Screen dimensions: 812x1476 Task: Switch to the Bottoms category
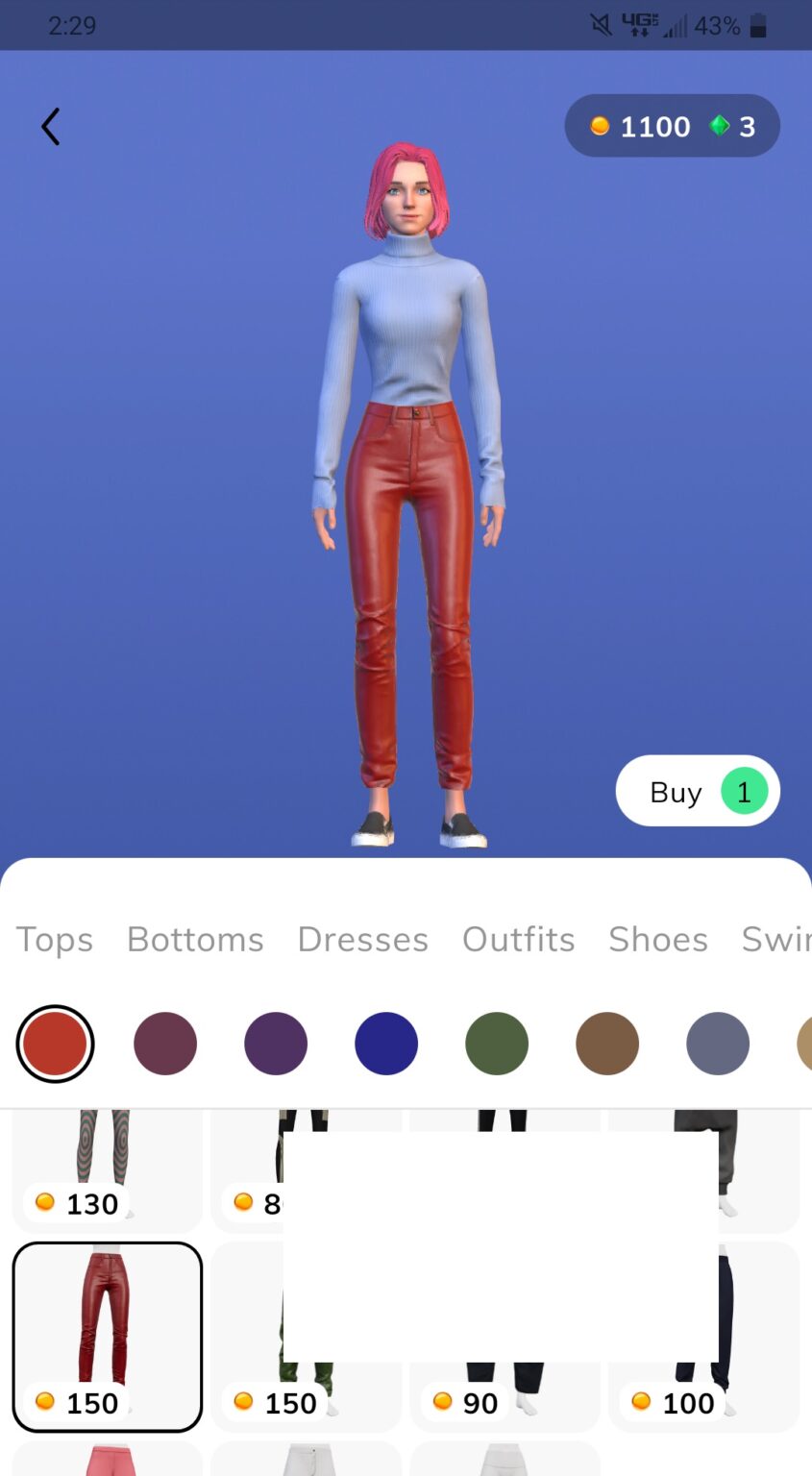[x=195, y=939]
